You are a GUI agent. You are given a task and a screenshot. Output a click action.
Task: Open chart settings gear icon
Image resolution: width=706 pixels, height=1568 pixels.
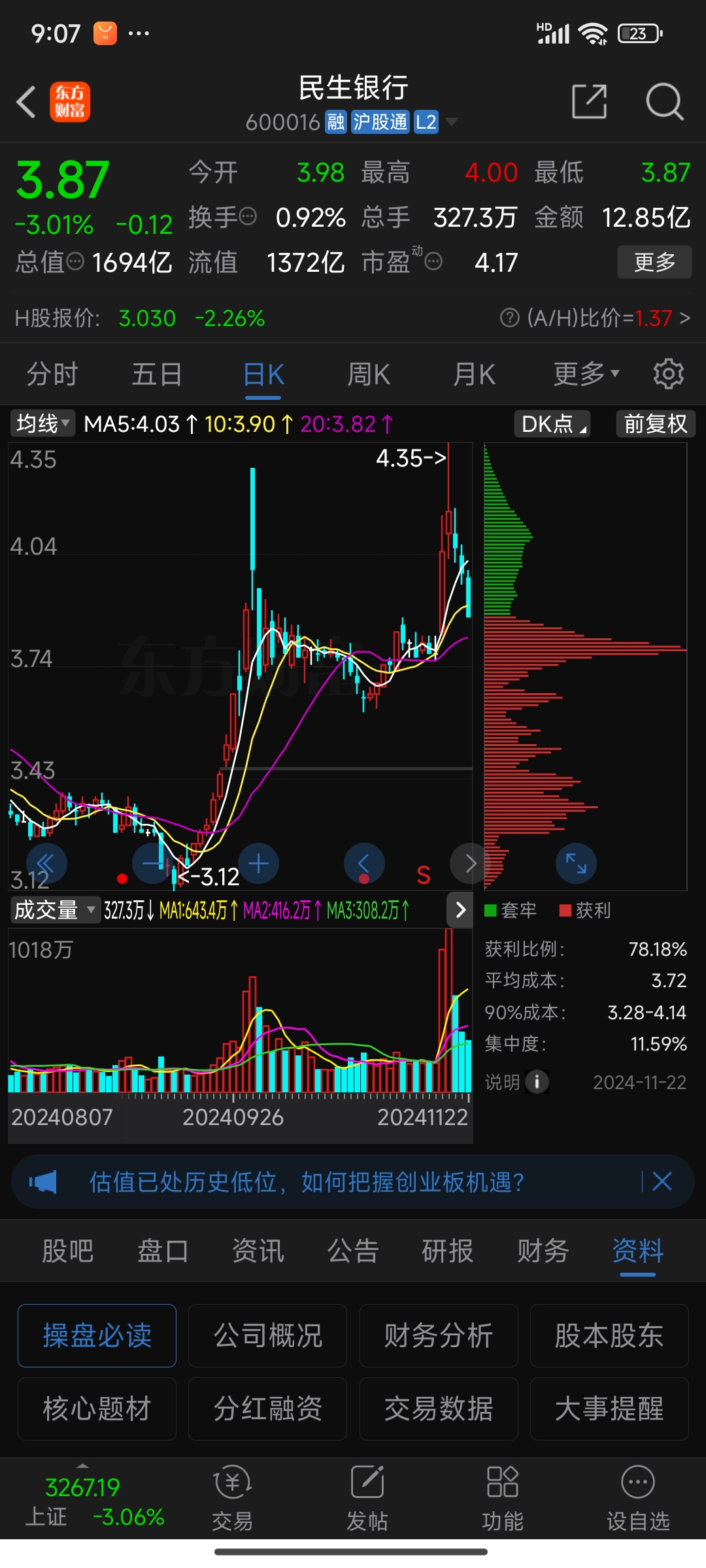click(x=668, y=374)
